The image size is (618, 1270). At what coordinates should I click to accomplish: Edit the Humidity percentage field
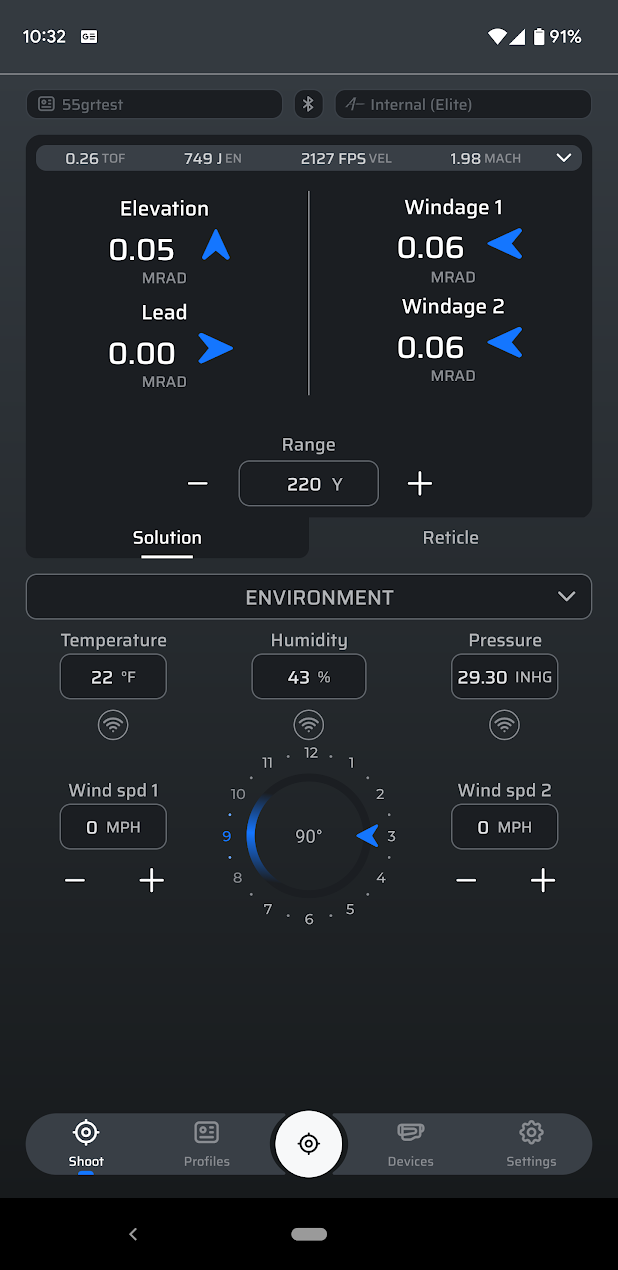pos(308,677)
